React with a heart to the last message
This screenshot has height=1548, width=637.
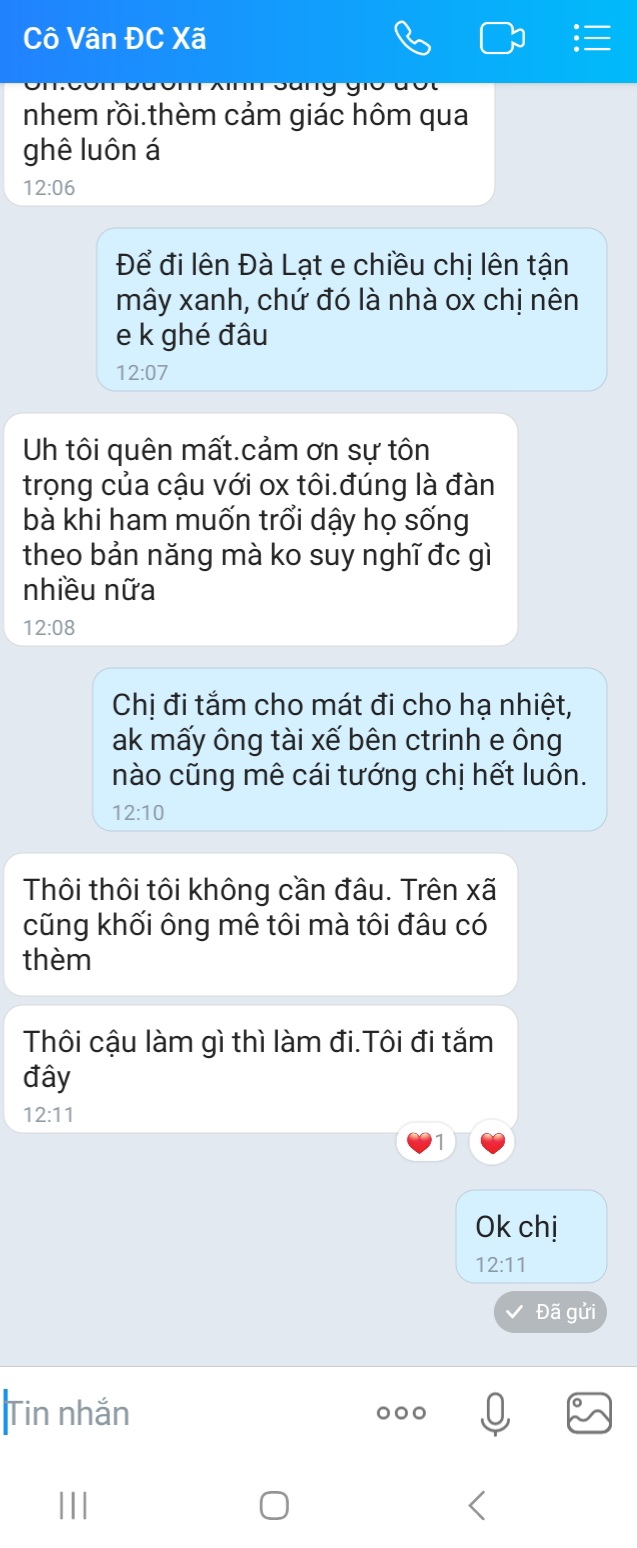click(x=492, y=1142)
